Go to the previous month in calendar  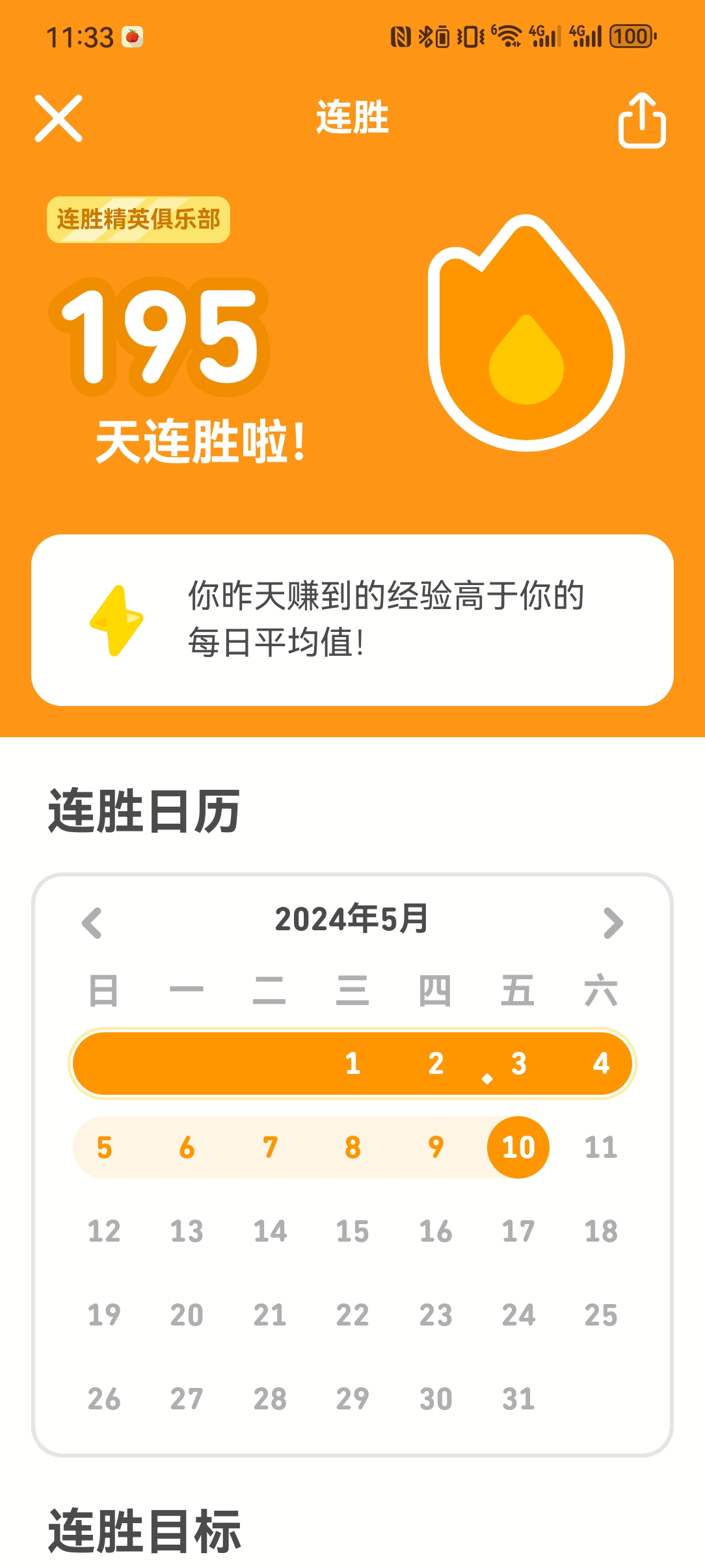point(92,922)
